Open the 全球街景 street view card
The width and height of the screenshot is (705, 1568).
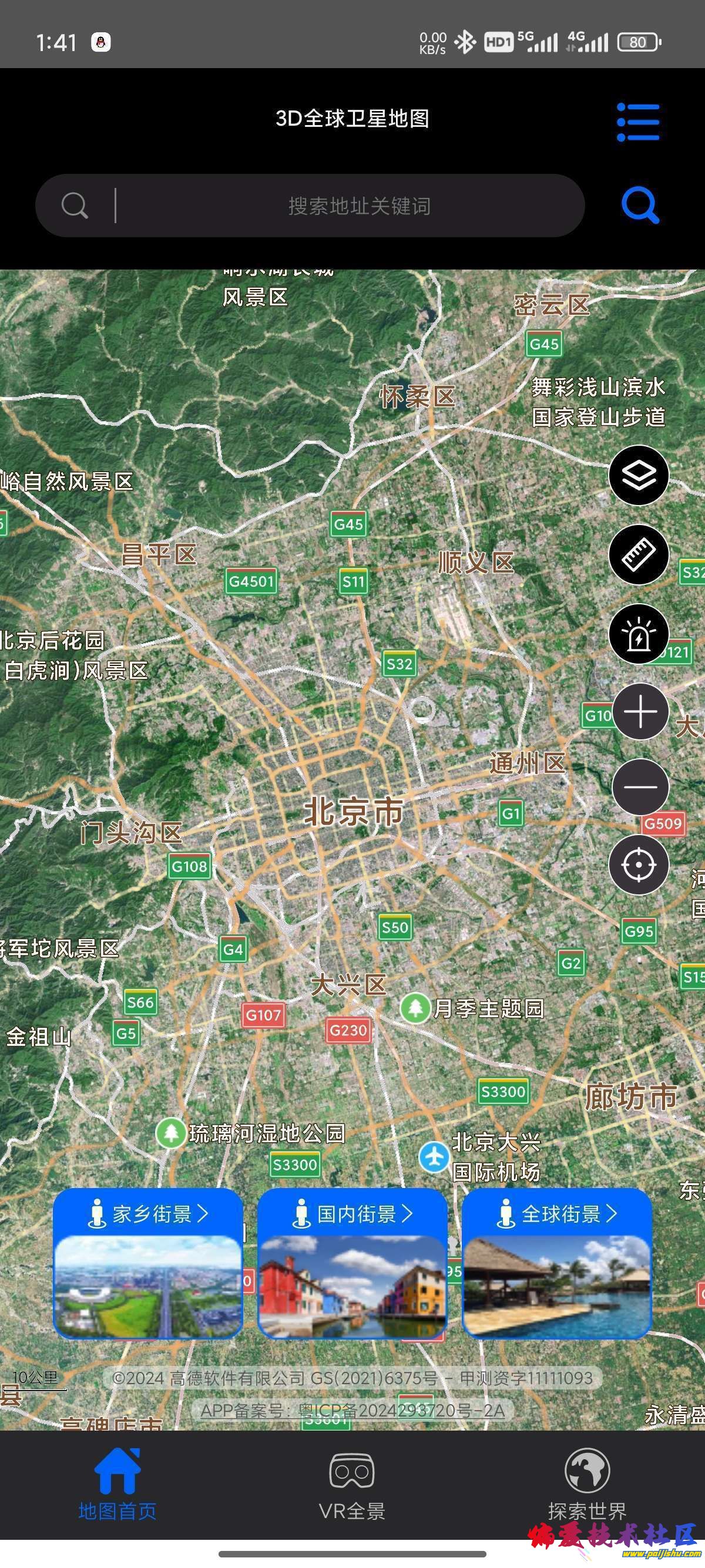tap(556, 1264)
